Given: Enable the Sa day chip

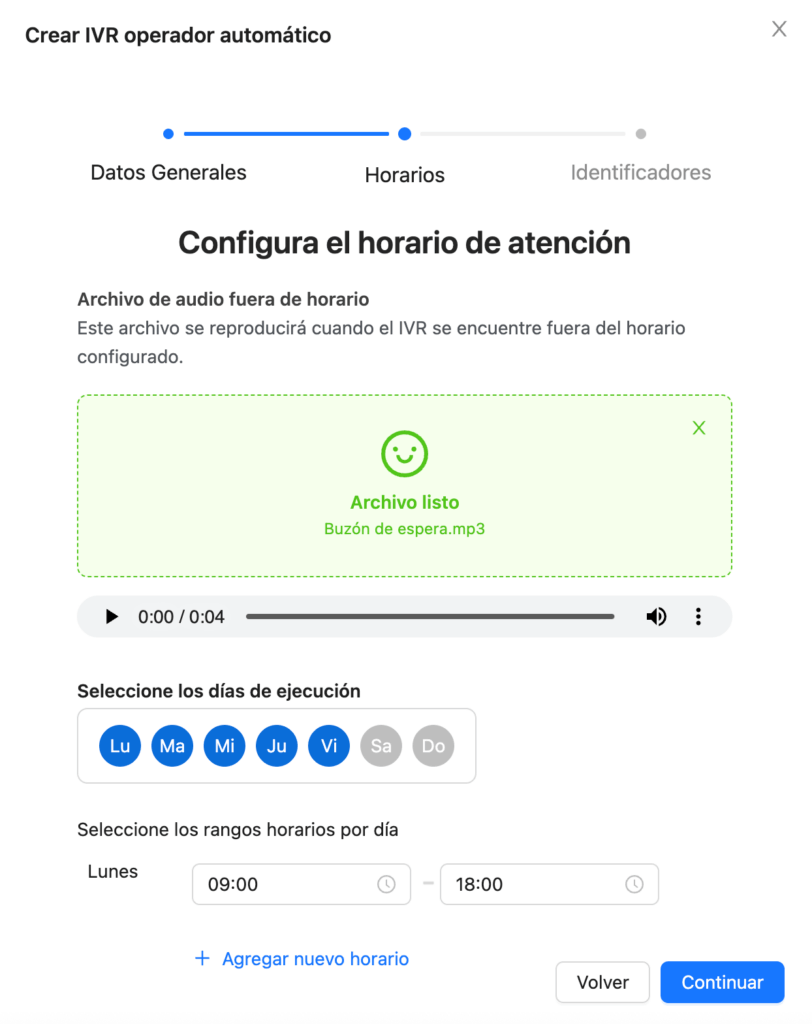Looking at the screenshot, I should coord(381,746).
